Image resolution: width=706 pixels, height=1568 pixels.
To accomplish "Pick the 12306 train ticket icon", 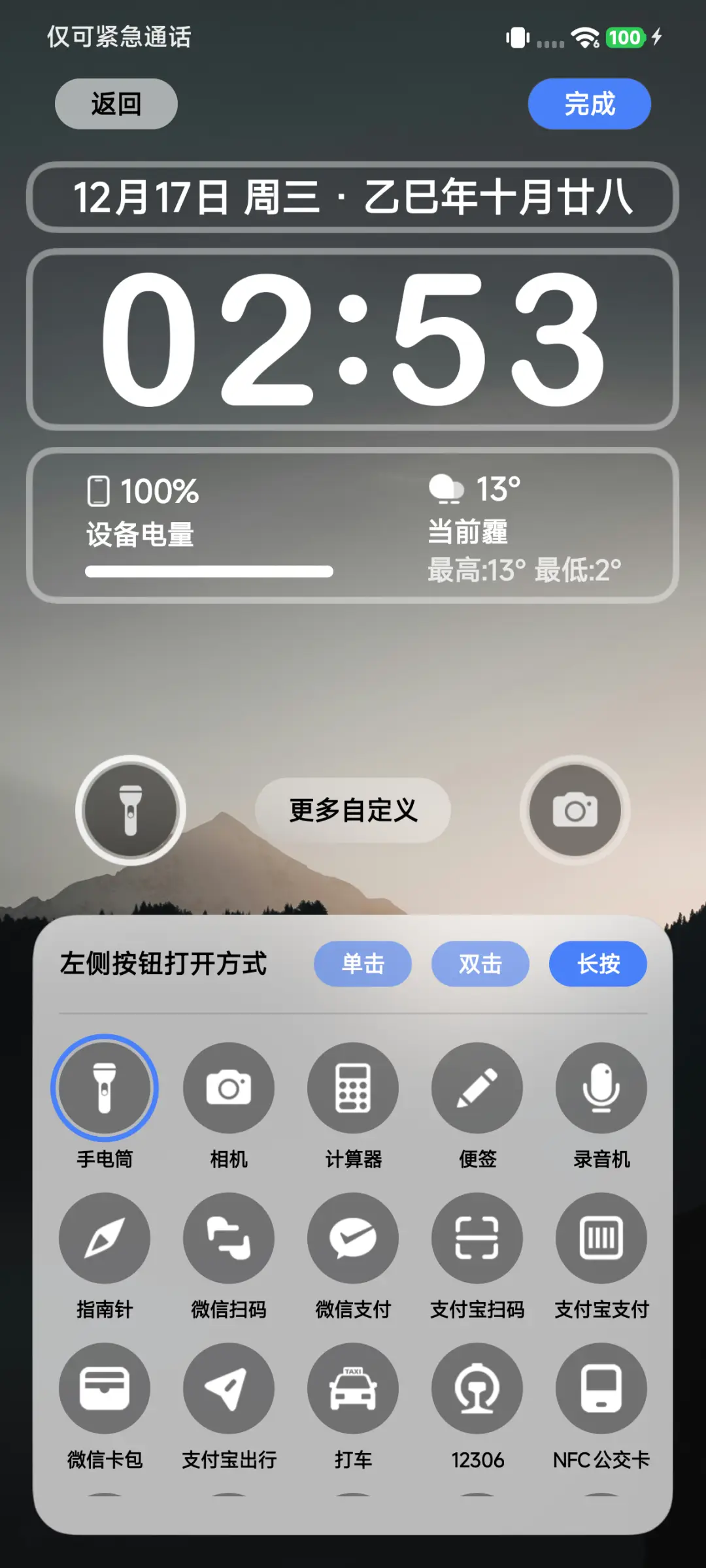I will pyautogui.click(x=477, y=1388).
